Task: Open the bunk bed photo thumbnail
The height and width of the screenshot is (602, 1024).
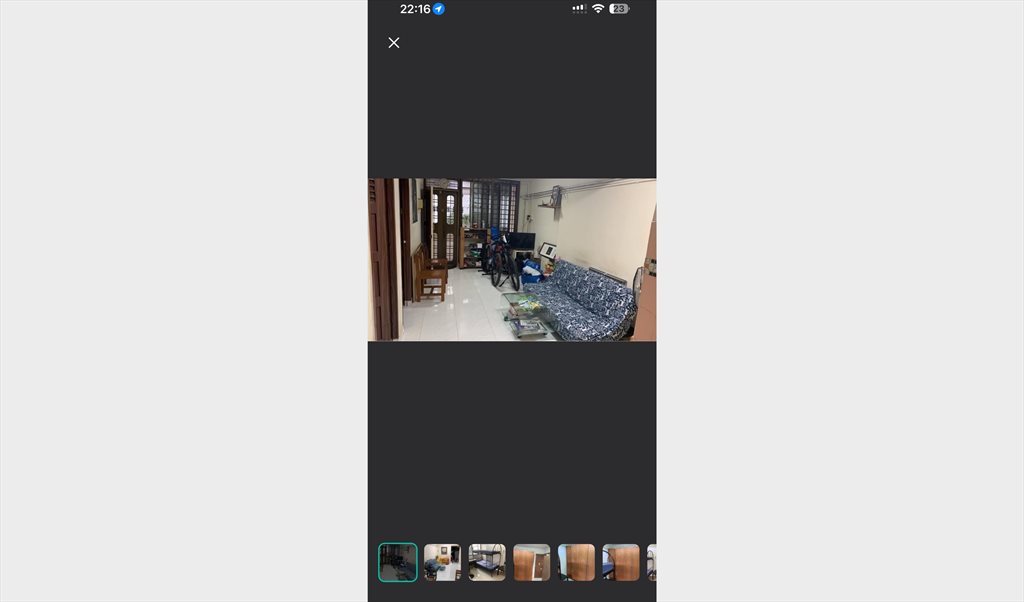Action: click(x=487, y=562)
